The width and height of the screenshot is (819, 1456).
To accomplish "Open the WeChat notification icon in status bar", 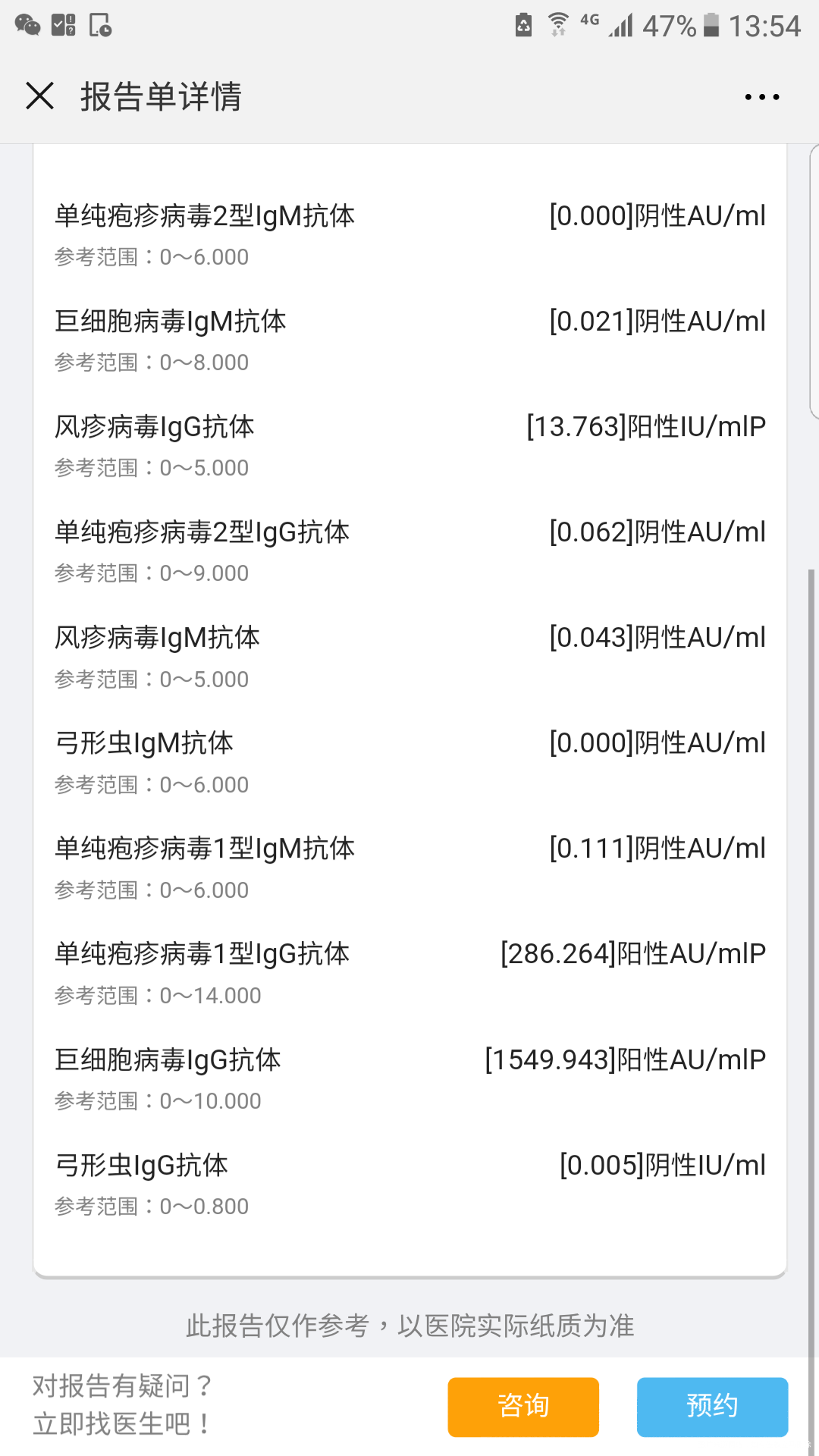I will [x=29, y=25].
